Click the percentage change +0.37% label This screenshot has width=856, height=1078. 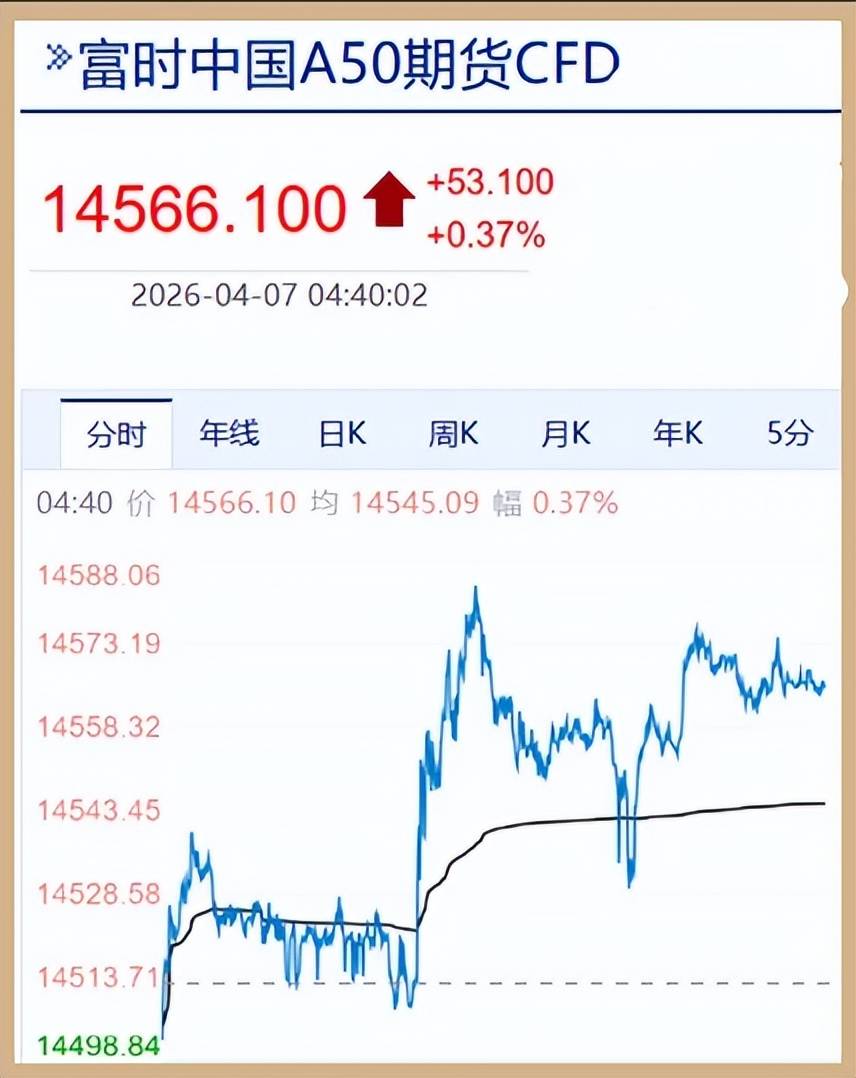[x=484, y=236]
